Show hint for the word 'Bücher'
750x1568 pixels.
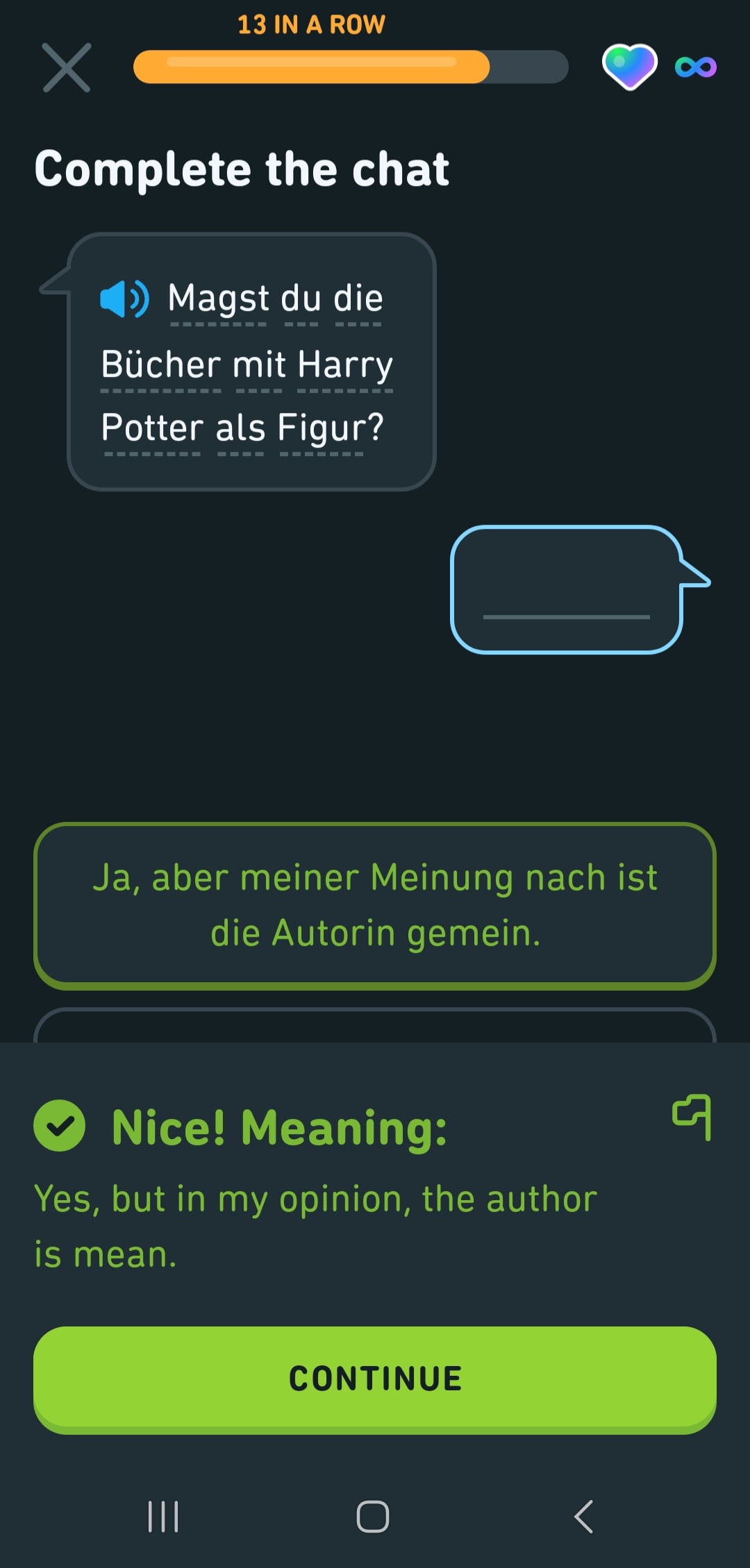[x=160, y=365]
